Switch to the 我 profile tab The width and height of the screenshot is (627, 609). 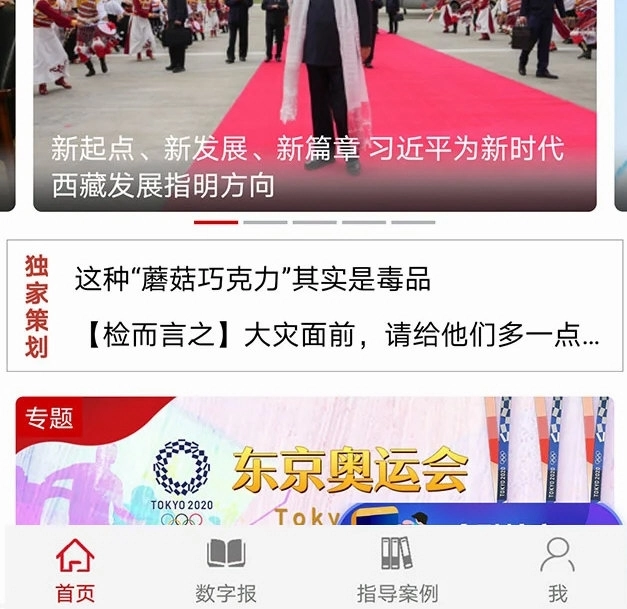[557, 570]
